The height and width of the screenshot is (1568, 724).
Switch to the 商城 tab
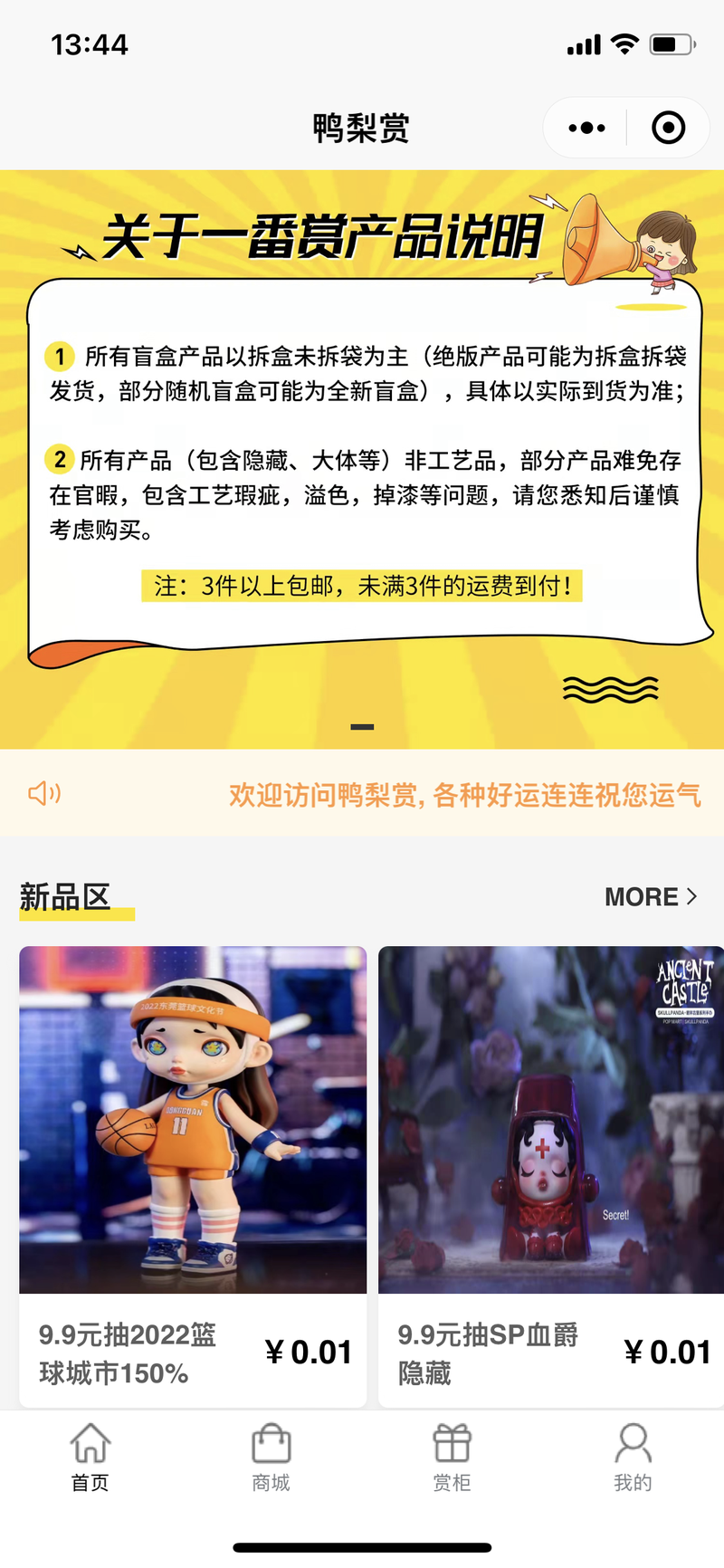271,1457
